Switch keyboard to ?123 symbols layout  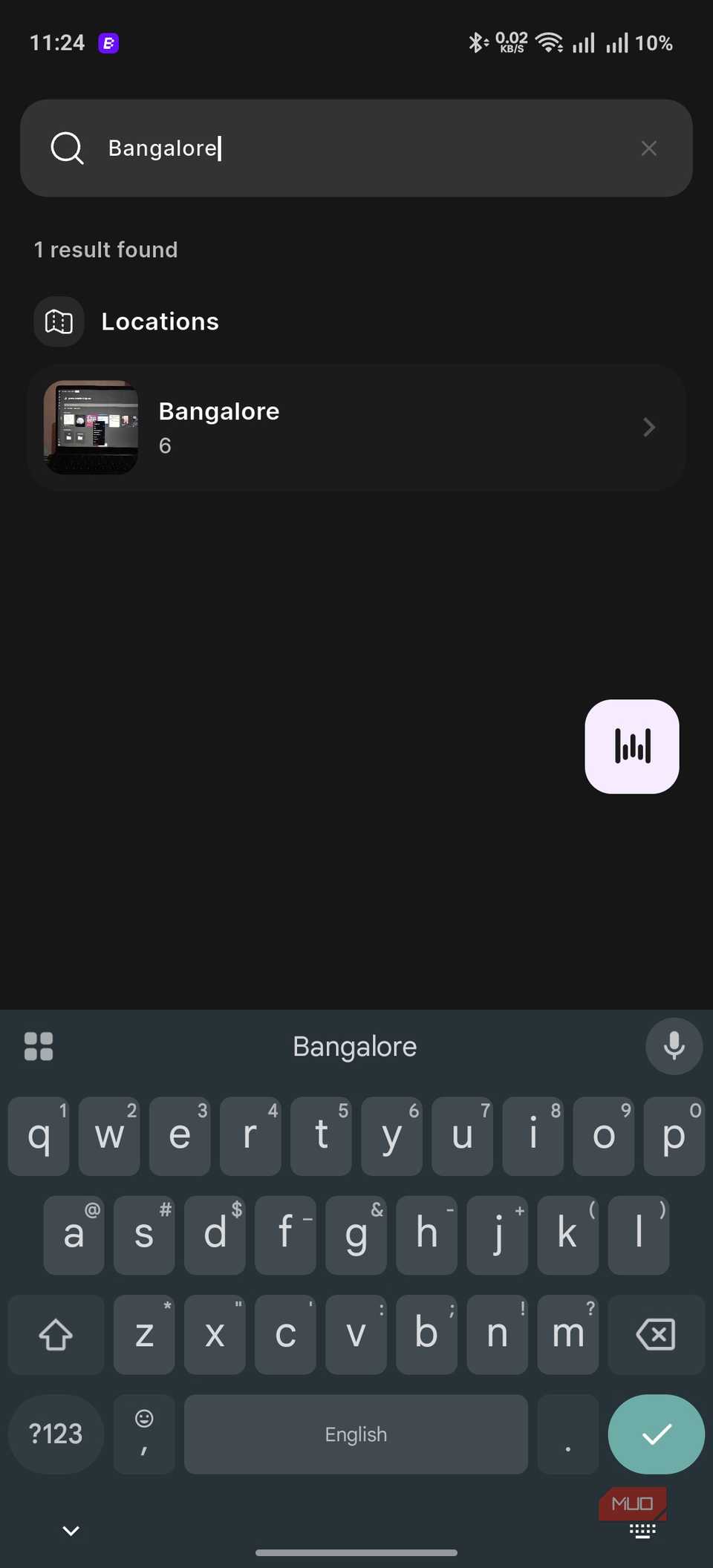tap(56, 1434)
